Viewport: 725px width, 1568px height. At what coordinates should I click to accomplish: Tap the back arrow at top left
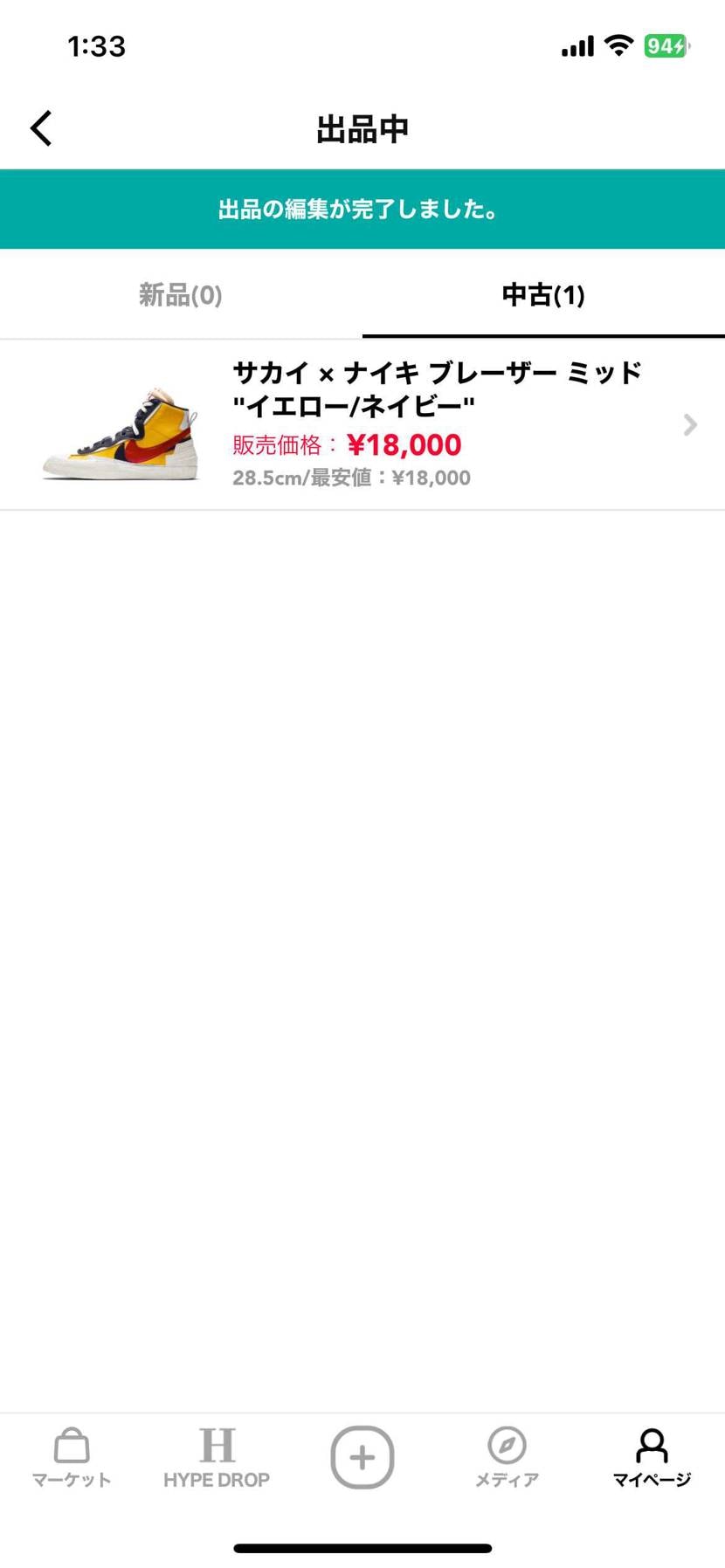pyautogui.click(x=41, y=127)
